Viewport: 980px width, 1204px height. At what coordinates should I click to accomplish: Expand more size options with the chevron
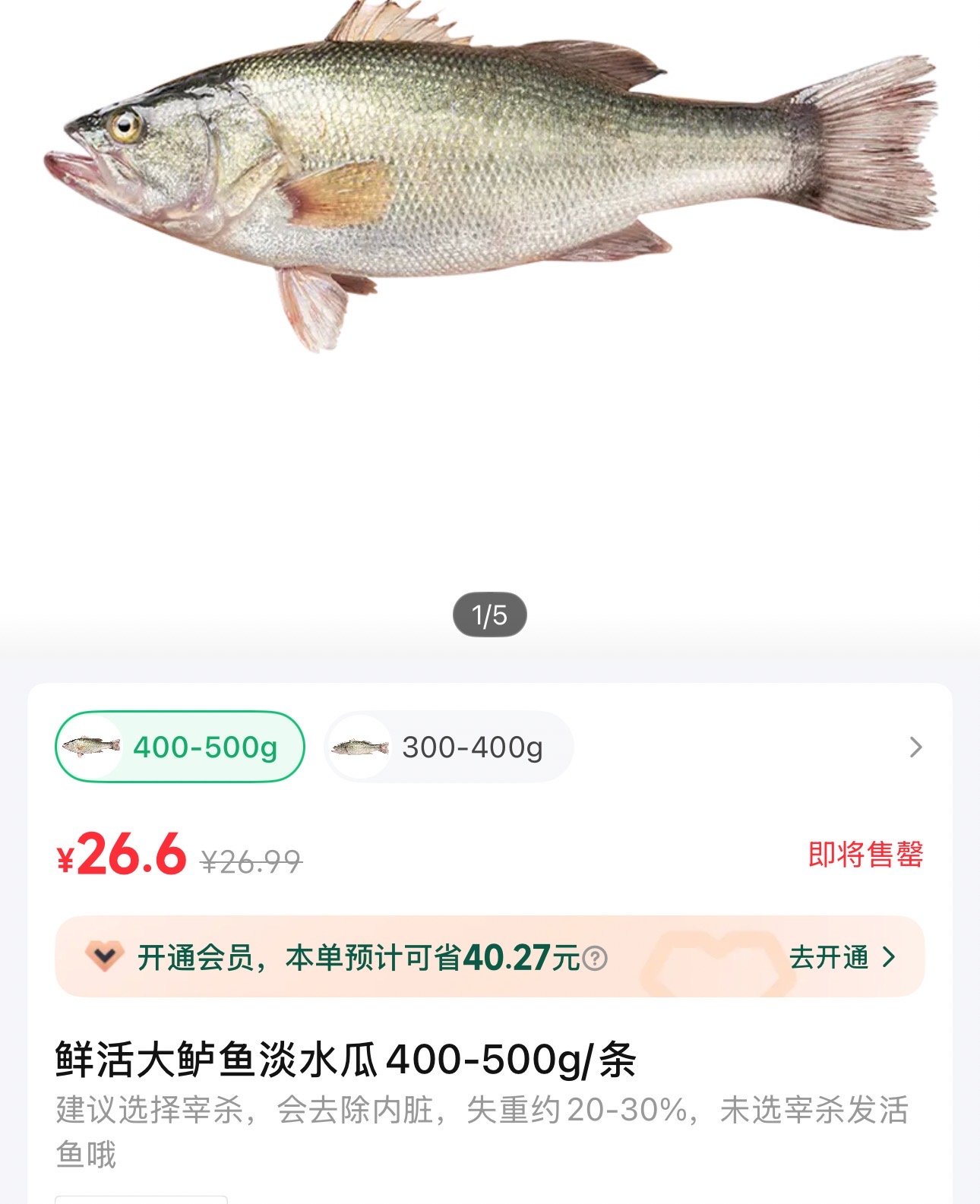[x=915, y=747]
